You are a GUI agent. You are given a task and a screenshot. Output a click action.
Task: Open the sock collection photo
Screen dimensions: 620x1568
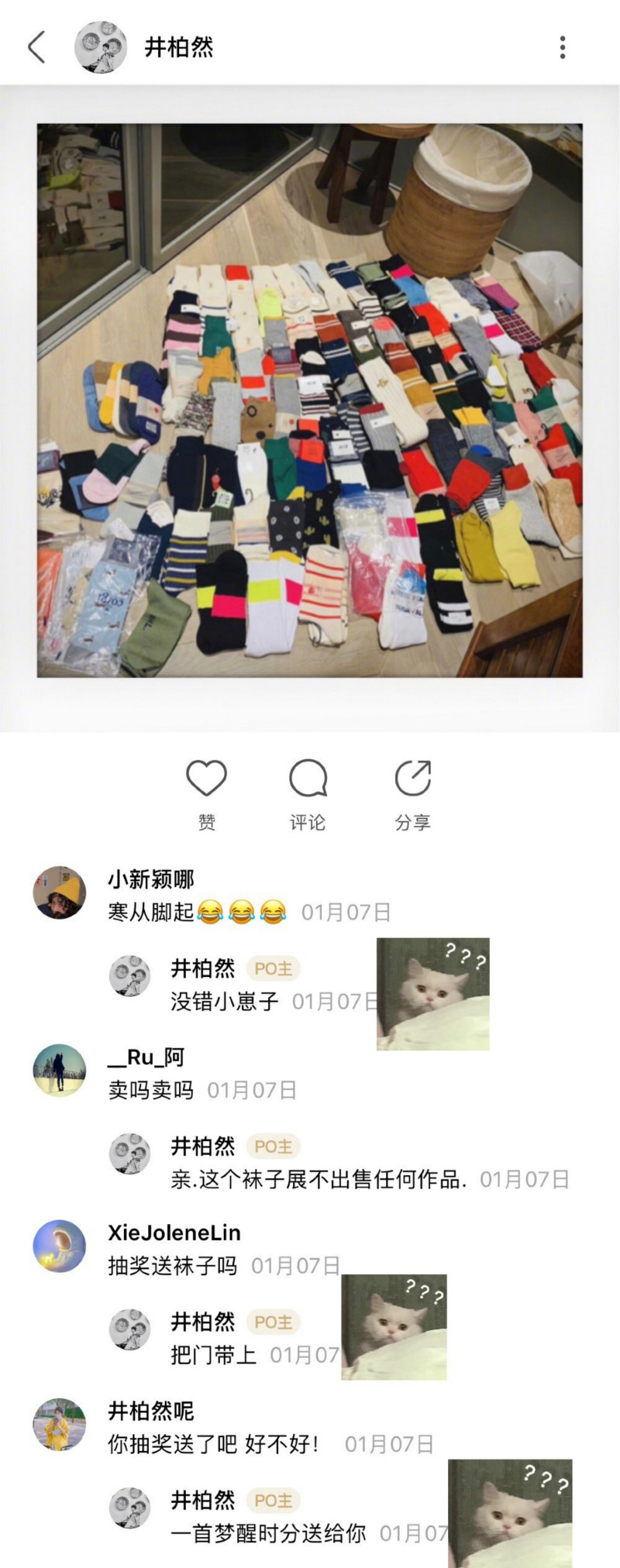tap(310, 401)
